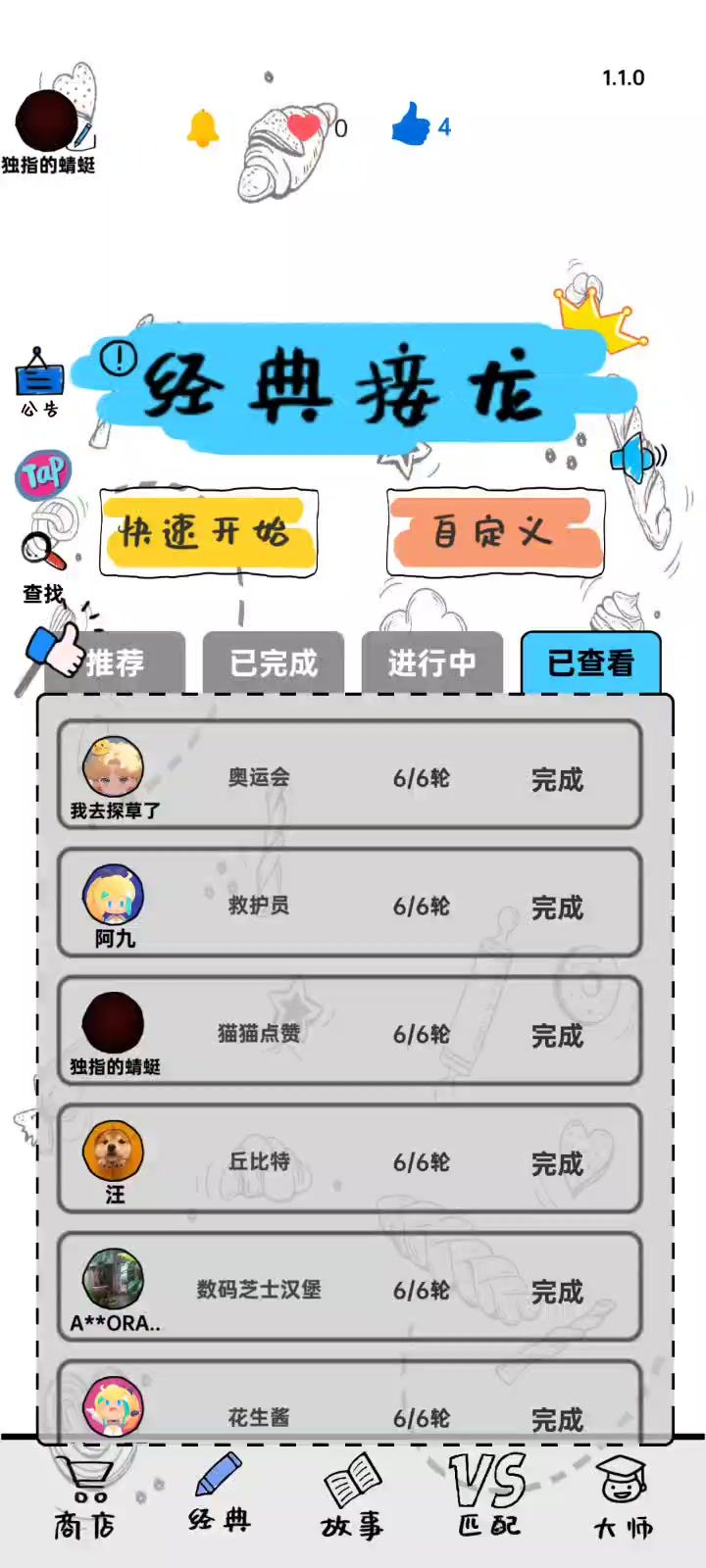The height and width of the screenshot is (1568, 706).
Task: Toggle the sound speaker icon
Action: pyautogui.click(x=636, y=458)
